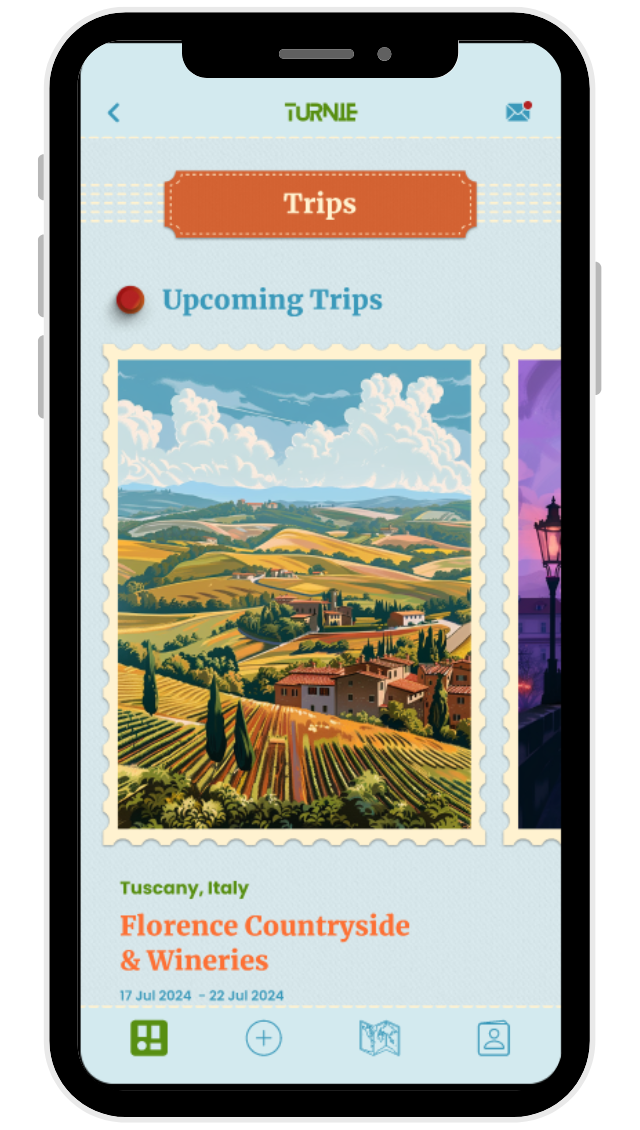Go back using the top arrow
This screenshot has height=1130, width=640.
coord(114,113)
